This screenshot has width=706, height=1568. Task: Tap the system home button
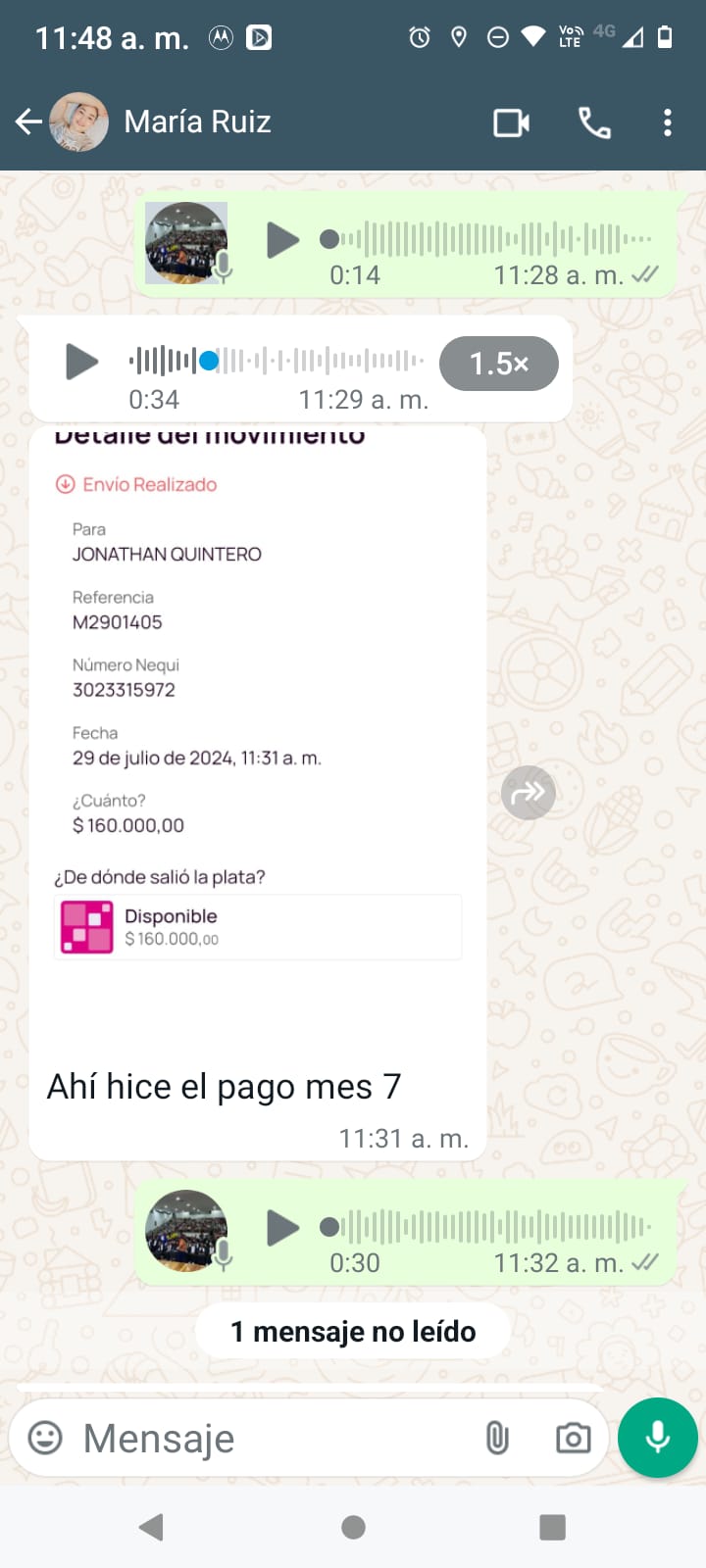tap(353, 1527)
